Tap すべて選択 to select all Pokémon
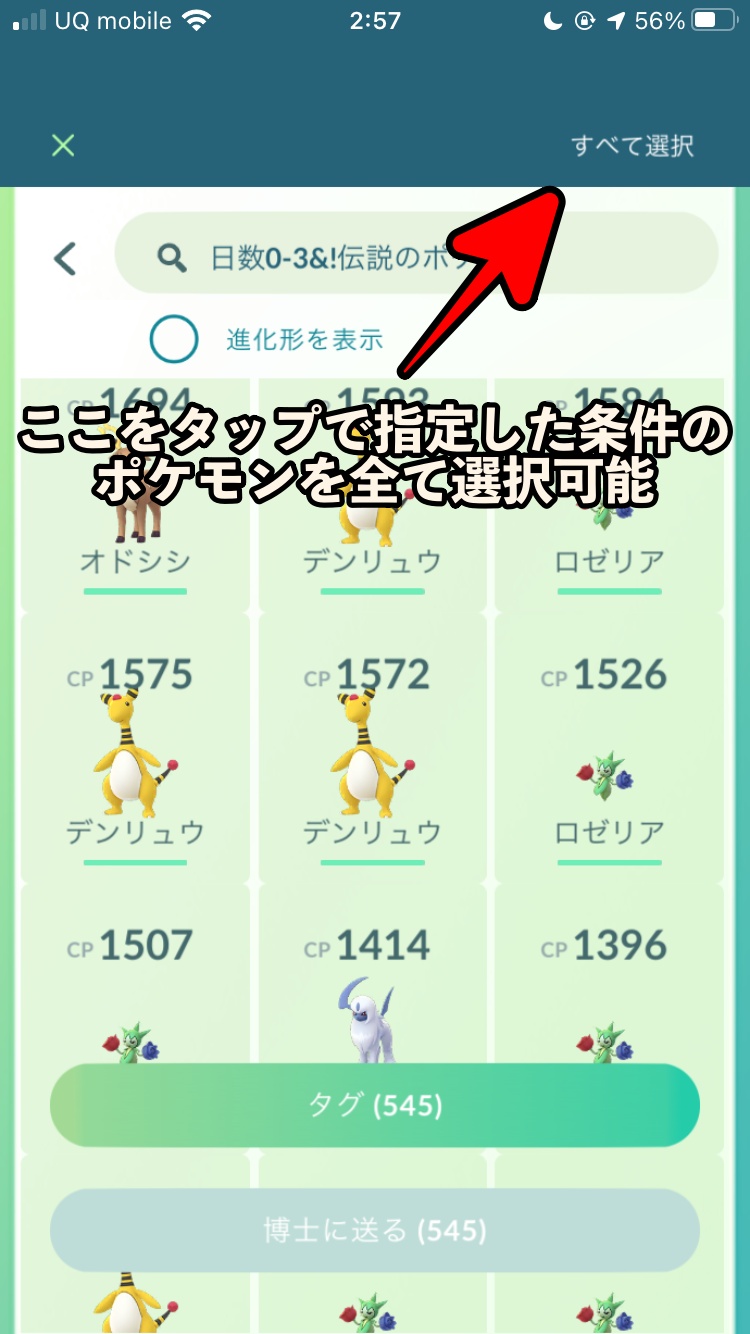Viewport: 750px width, 1334px height. click(632, 146)
